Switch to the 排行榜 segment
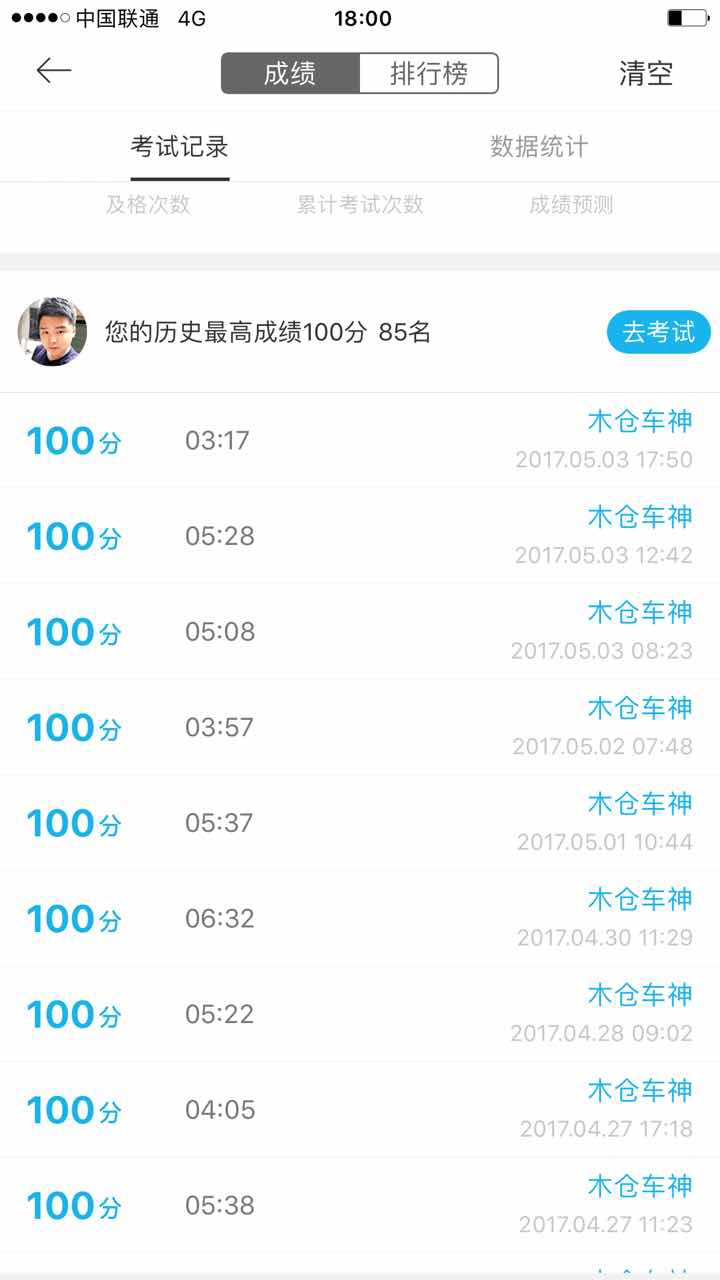Image resolution: width=720 pixels, height=1280 pixels. (x=428, y=73)
